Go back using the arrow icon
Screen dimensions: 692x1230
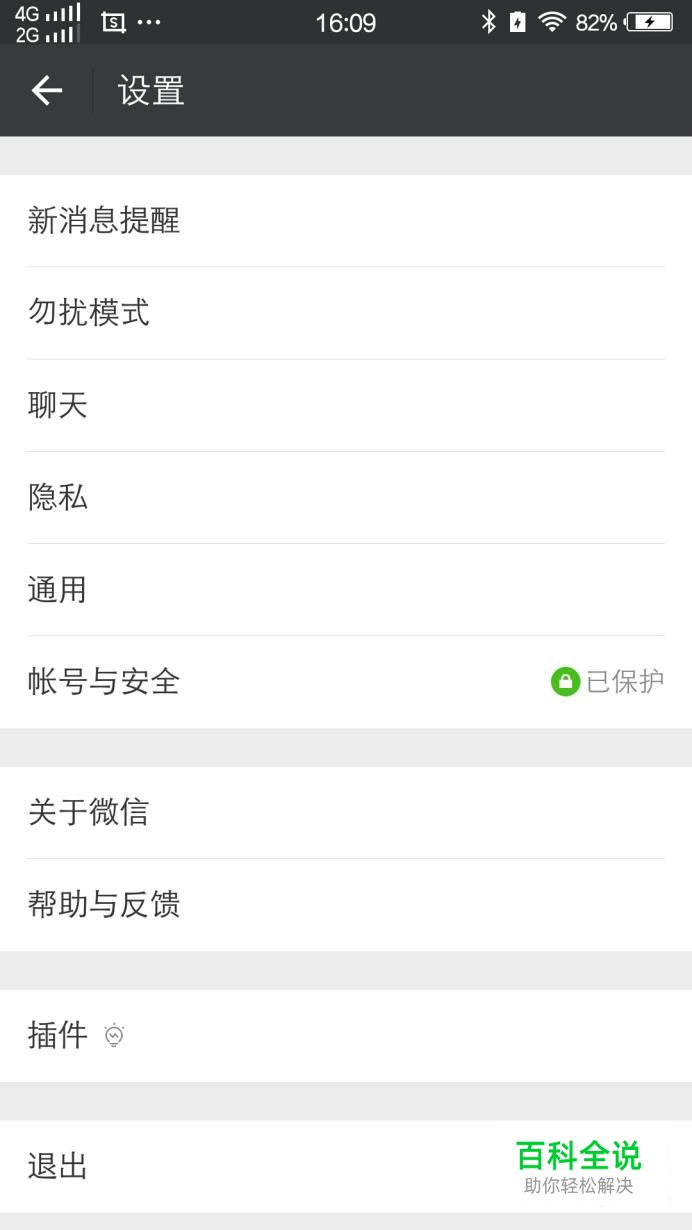tap(47, 91)
